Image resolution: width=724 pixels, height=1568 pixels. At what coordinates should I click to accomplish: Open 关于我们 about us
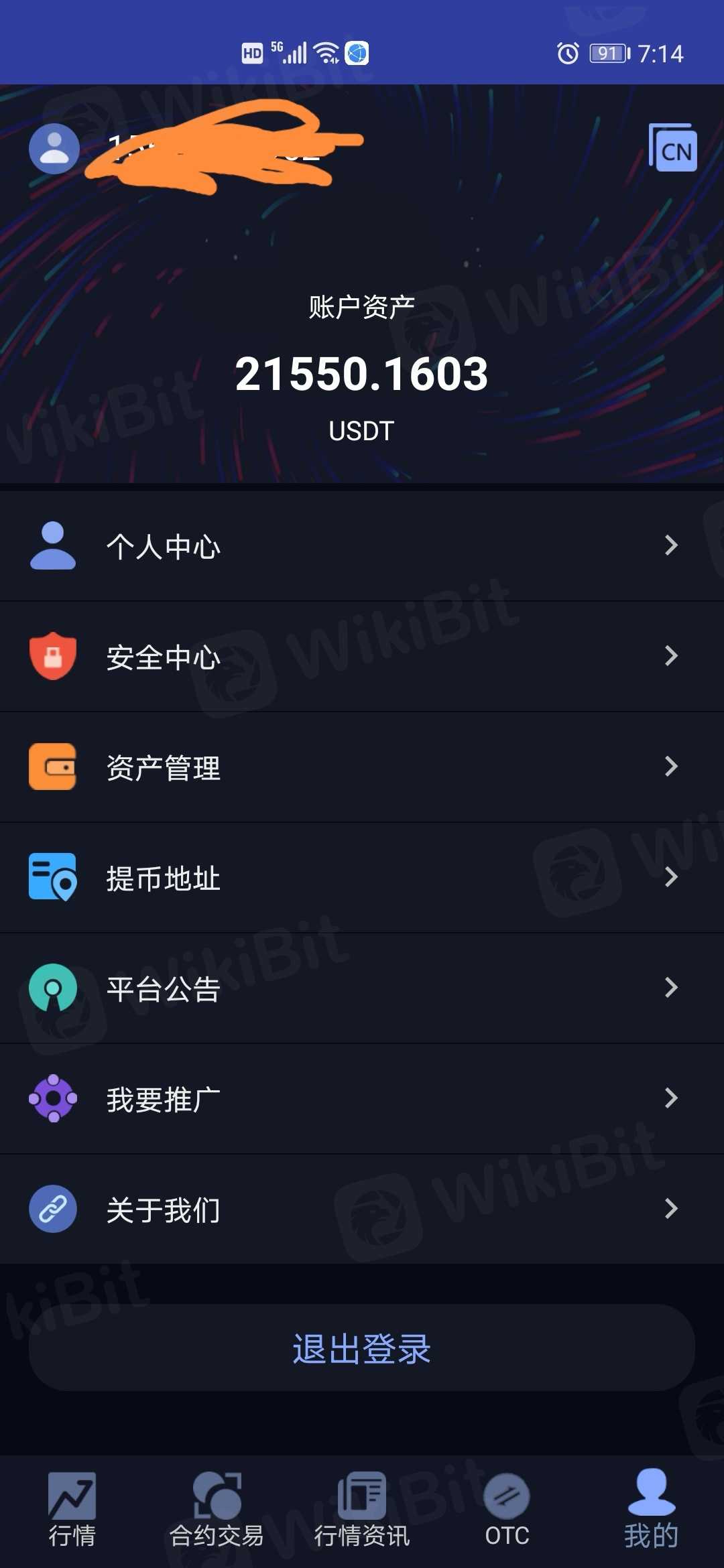tap(362, 1210)
